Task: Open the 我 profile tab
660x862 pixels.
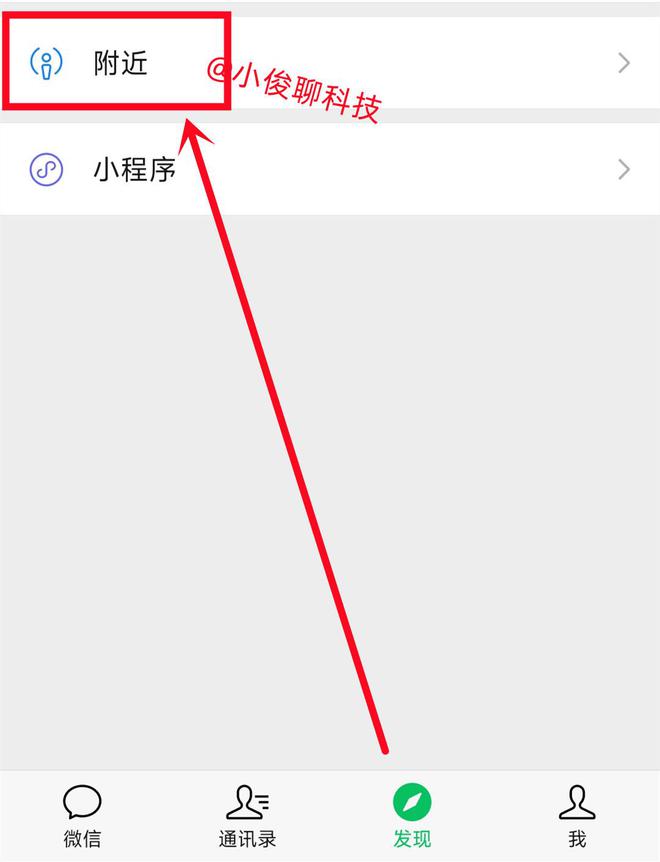Action: 577,815
